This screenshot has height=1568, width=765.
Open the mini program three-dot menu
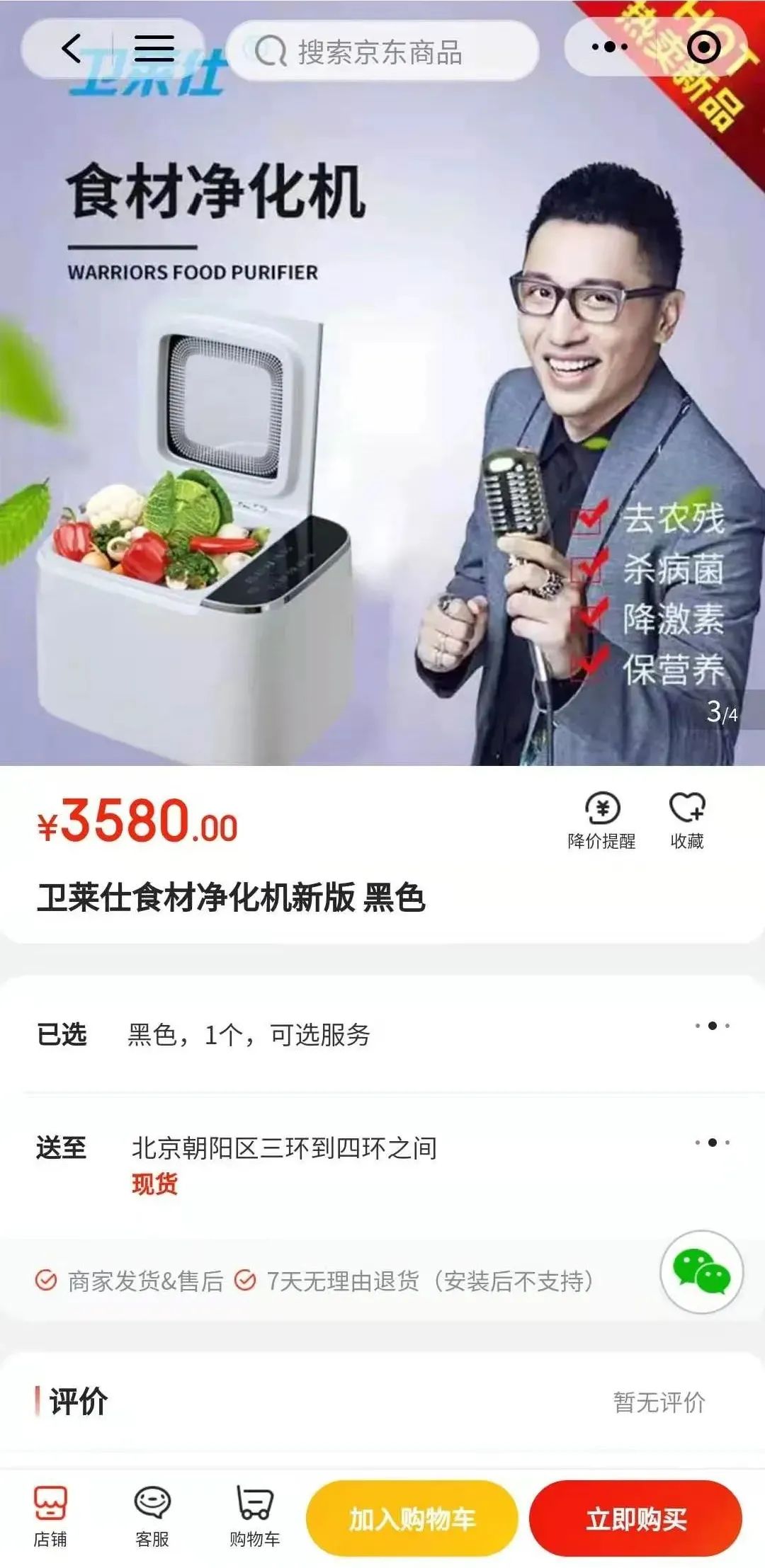609,47
